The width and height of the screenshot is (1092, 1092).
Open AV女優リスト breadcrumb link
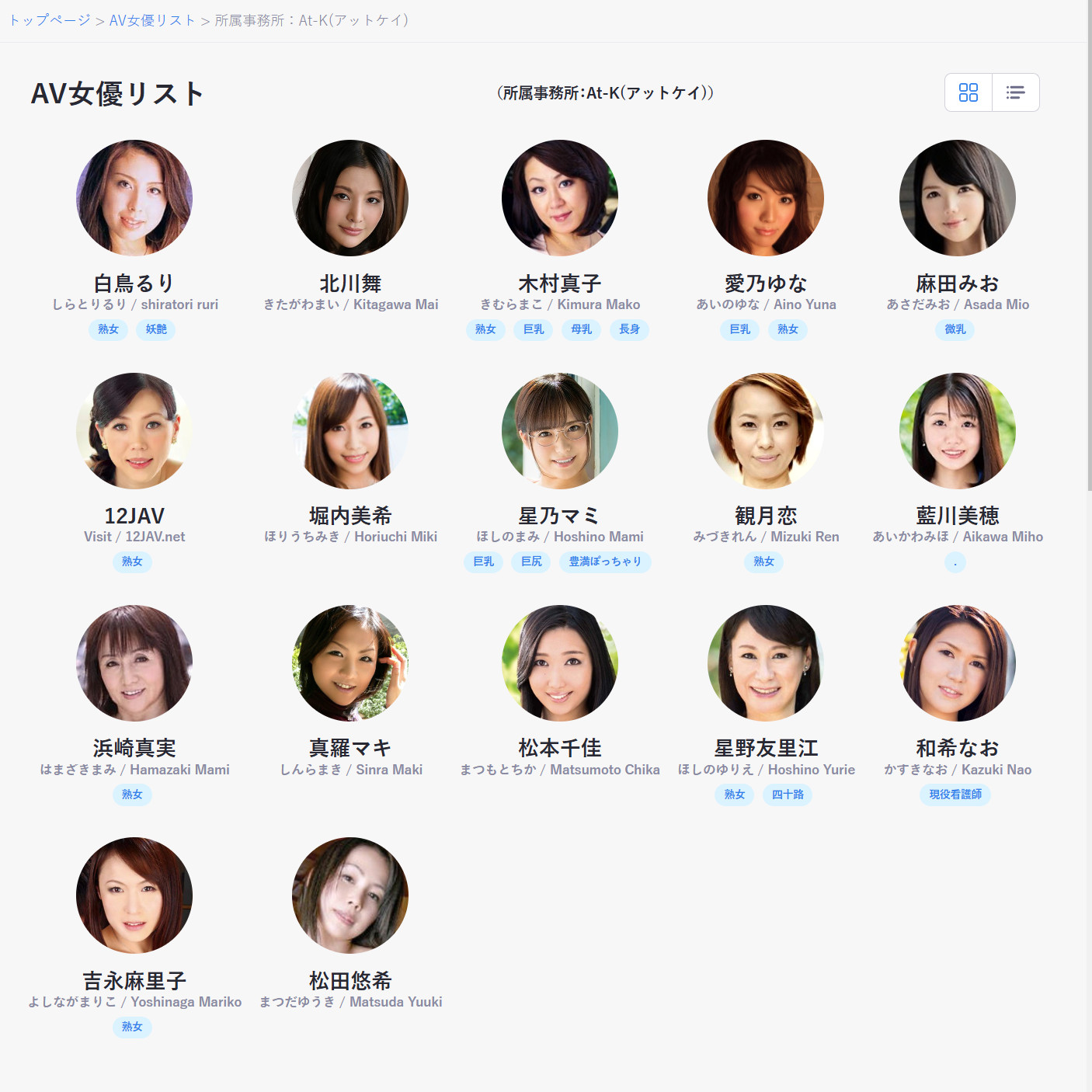tap(152, 20)
